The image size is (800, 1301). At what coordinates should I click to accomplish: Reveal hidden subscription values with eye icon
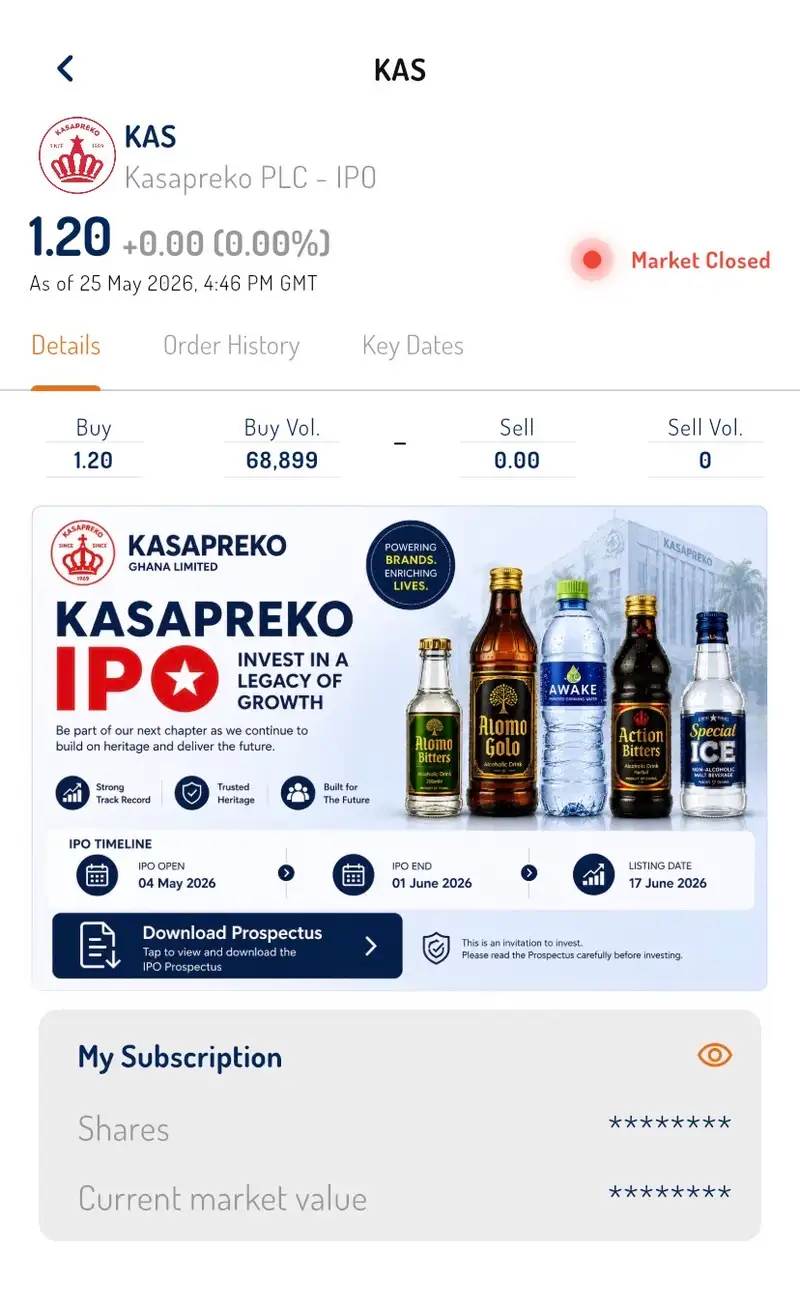click(715, 1055)
